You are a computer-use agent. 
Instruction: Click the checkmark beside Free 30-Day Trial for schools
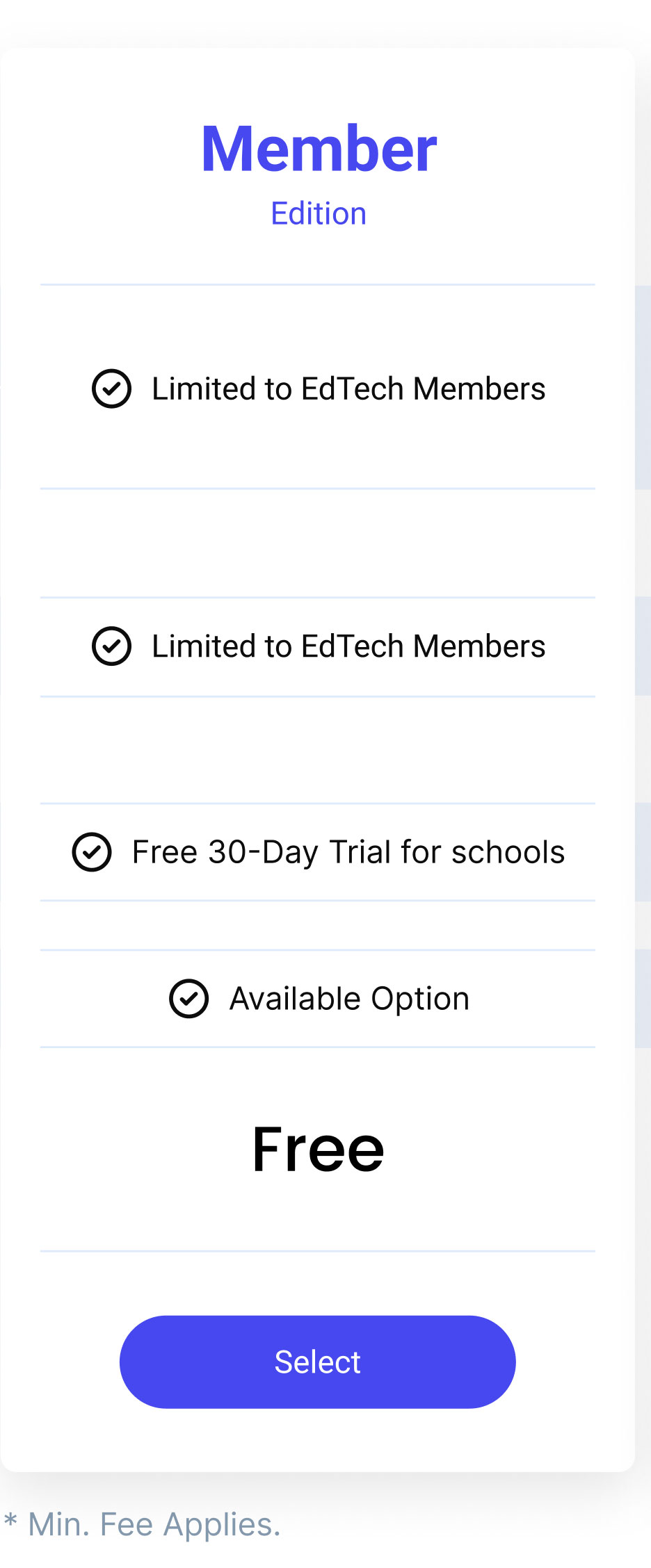coord(90,851)
